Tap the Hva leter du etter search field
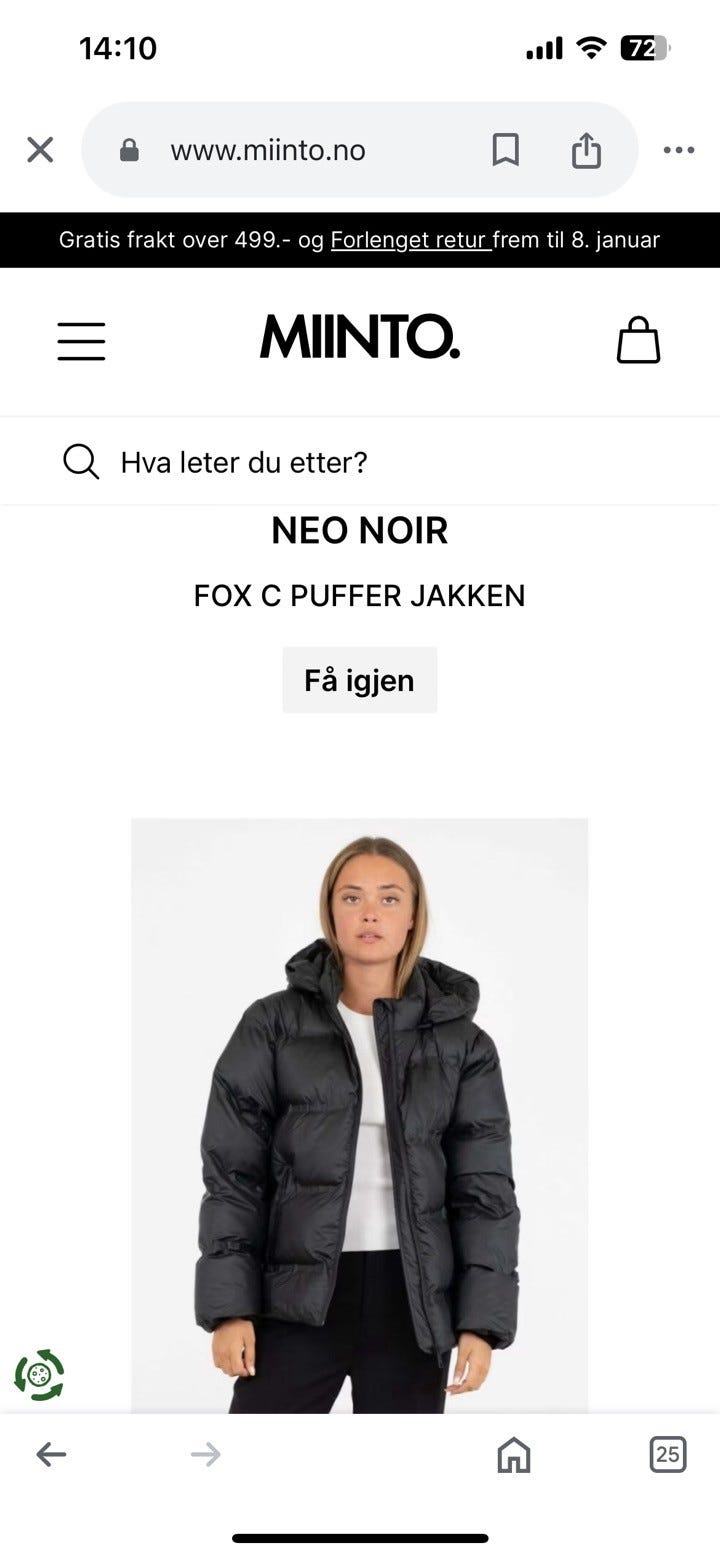 point(244,461)
